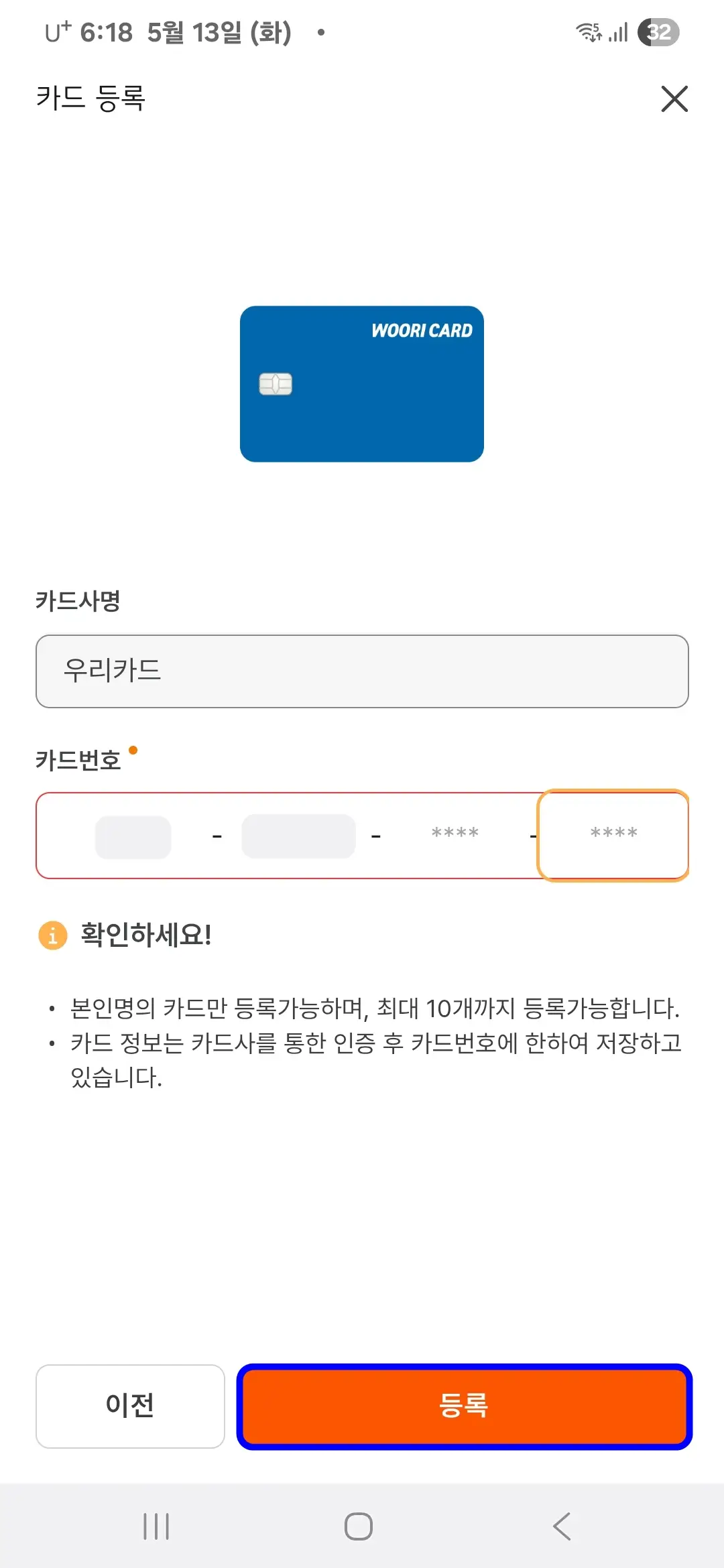This screenshot has height=1568, width=724.
Task: Tap the battery indicator showing 32
Action: click(659, 32)
